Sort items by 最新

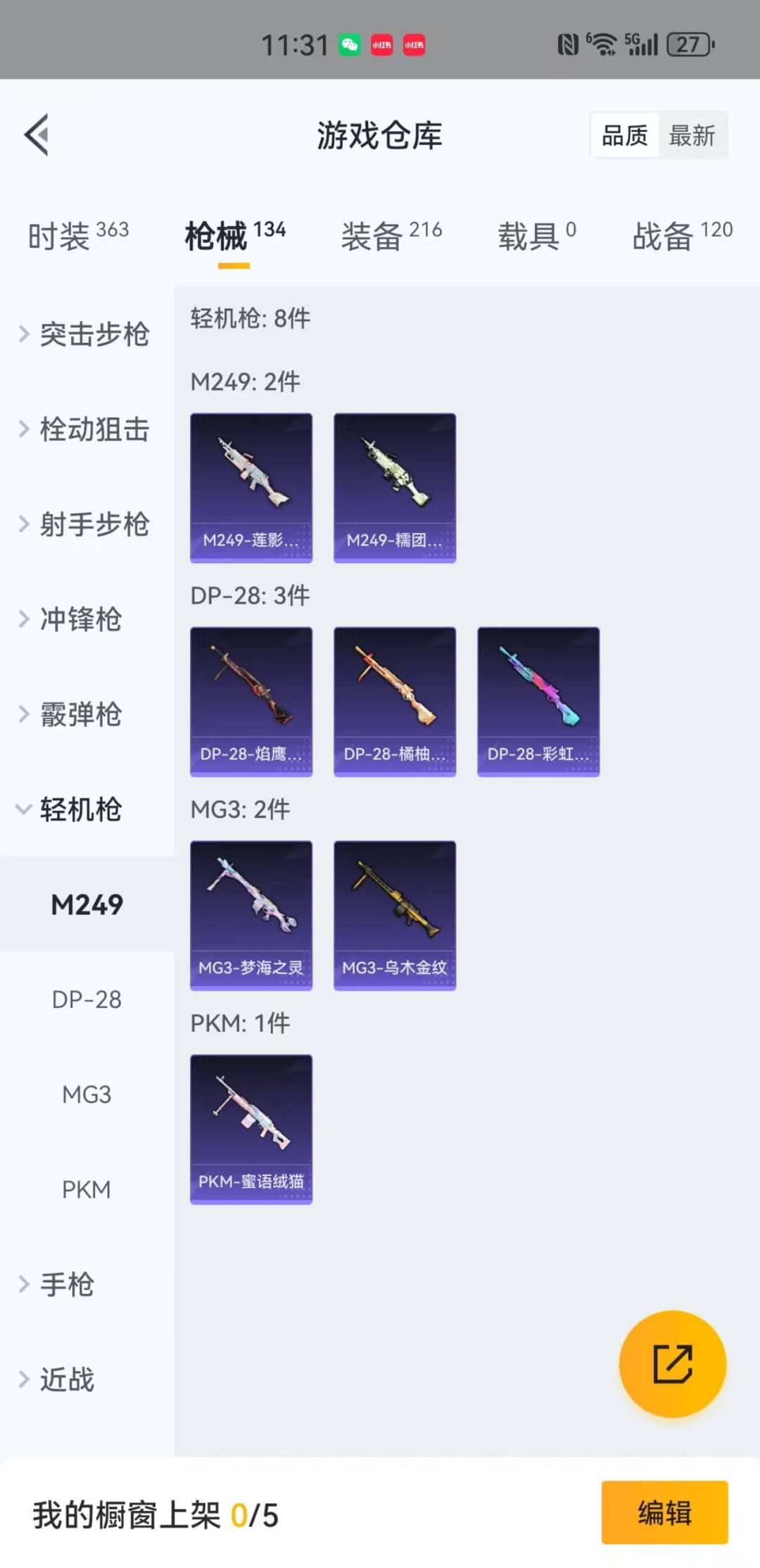(692, 135)
